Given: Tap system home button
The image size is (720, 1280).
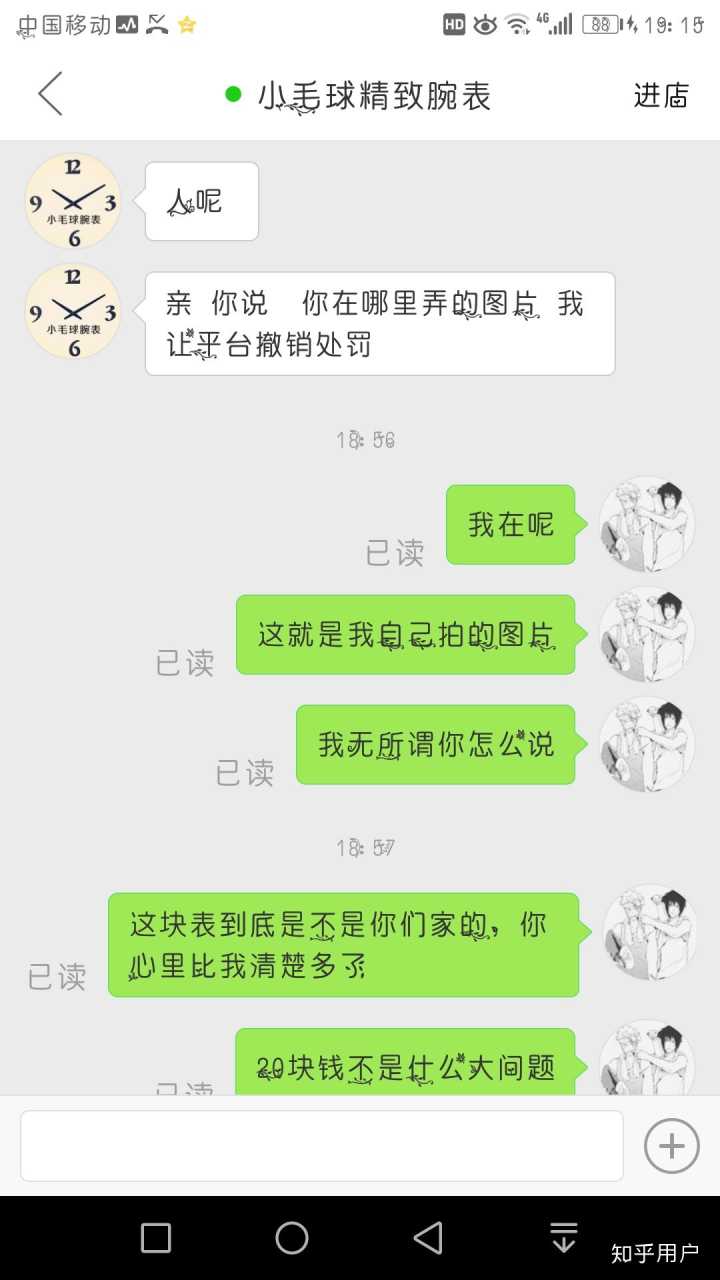Looking at the screenshot, I should (x=292, y=1238).
